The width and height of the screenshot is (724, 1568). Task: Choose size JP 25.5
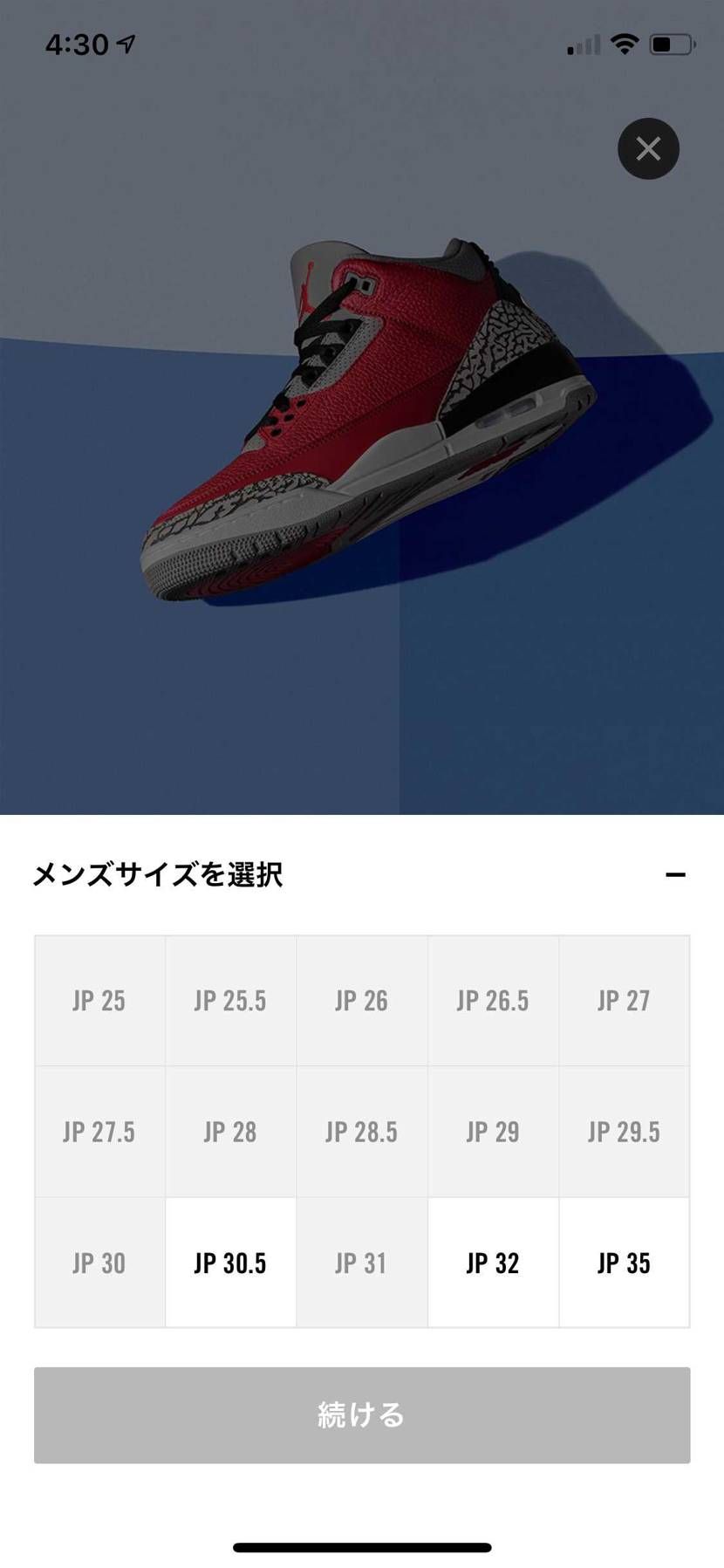tap(230, 1001)
